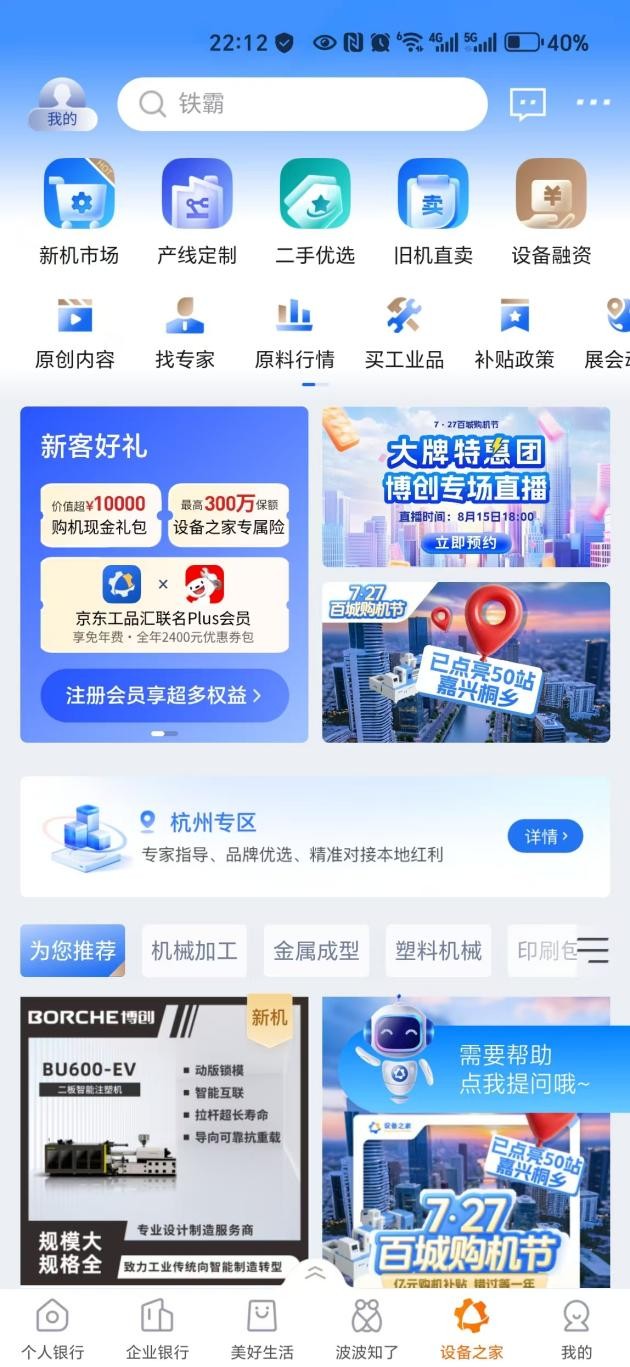View 原创内容
The image size is (630, 1367).
click(75, 334)
